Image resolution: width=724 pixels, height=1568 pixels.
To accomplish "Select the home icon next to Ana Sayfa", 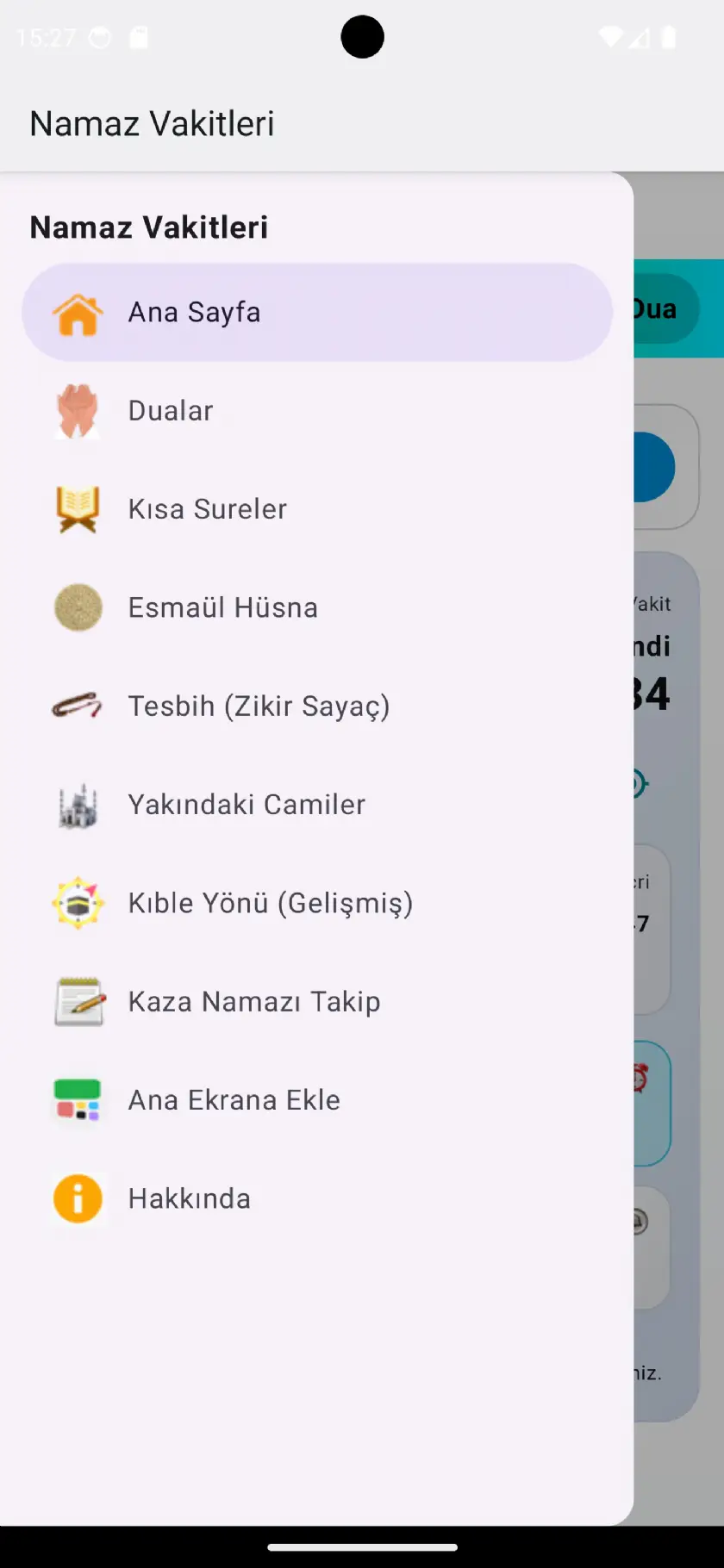I will (78, 312).
